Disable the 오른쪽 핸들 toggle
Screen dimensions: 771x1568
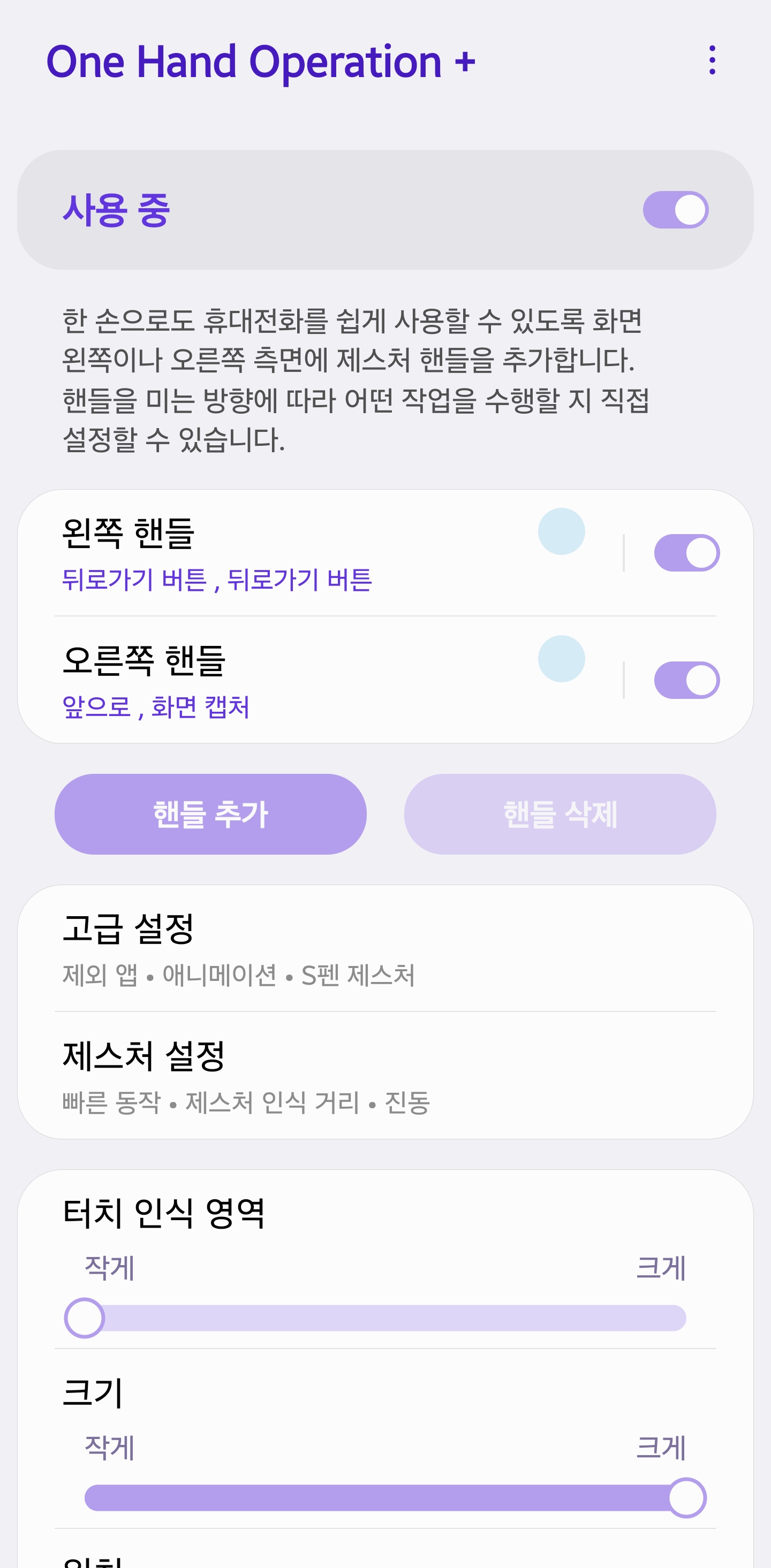[x=686, y=680]
